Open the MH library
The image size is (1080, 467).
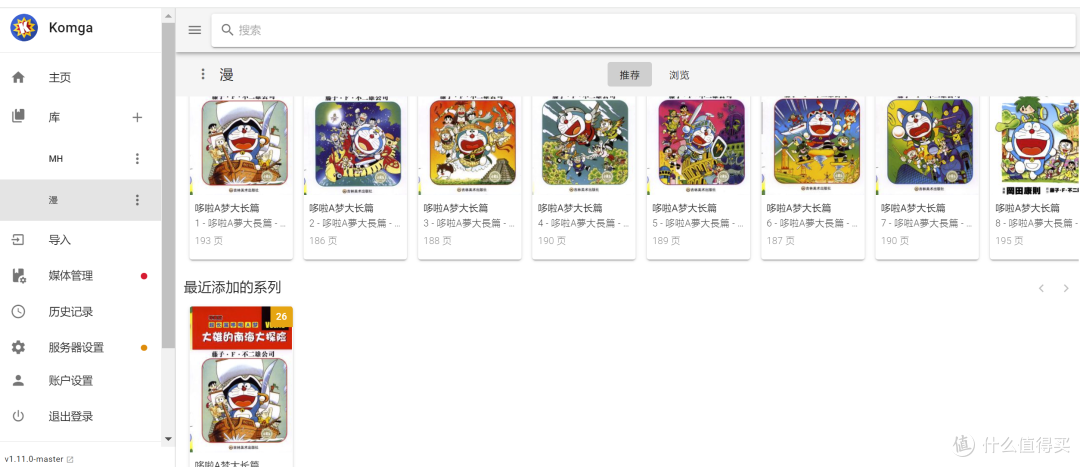[x=56, y=159]
